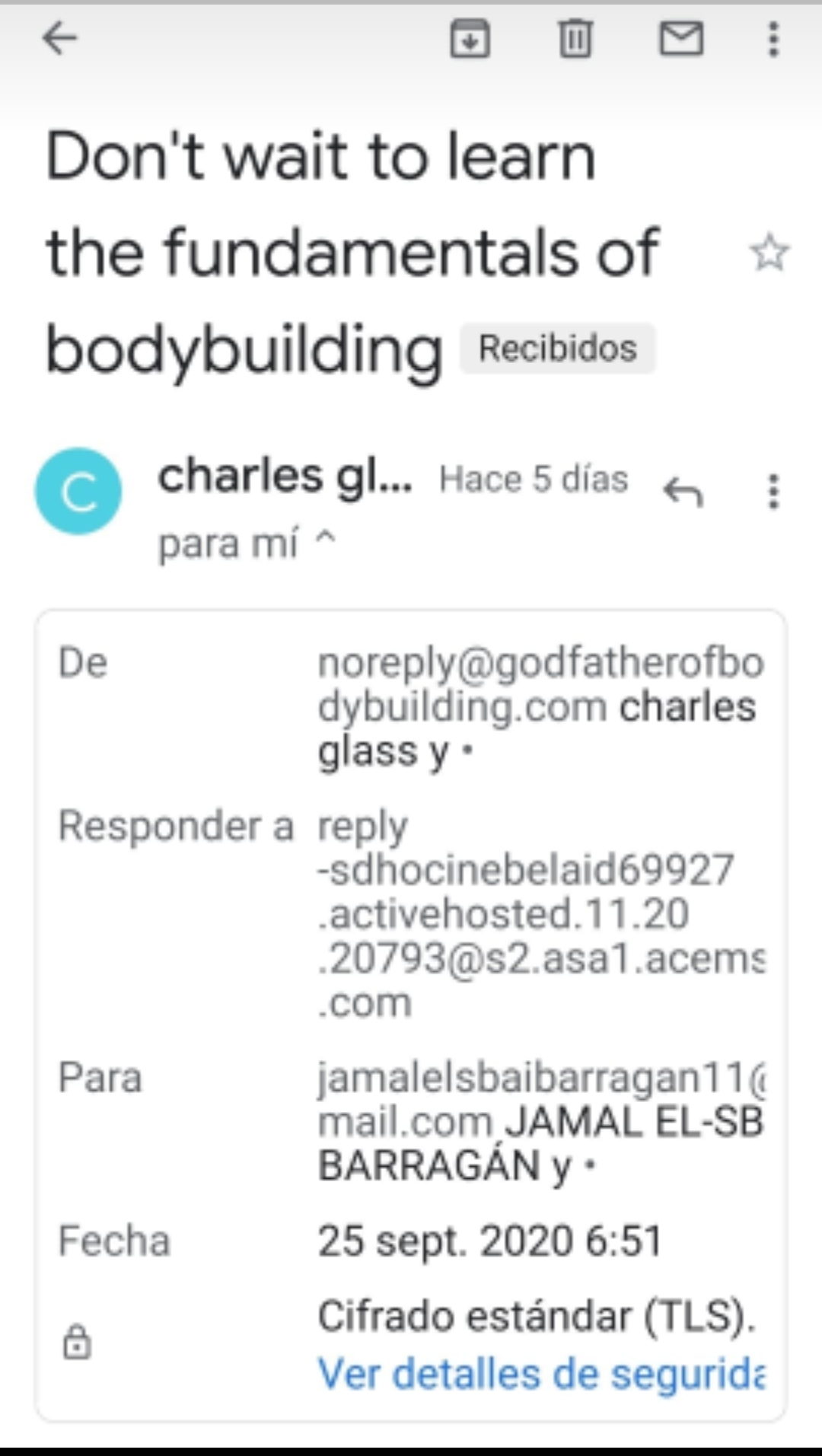The height and width of the screenshot is (1456, 822).
Task: Archive this email
Action: click(x=470, y=39)
